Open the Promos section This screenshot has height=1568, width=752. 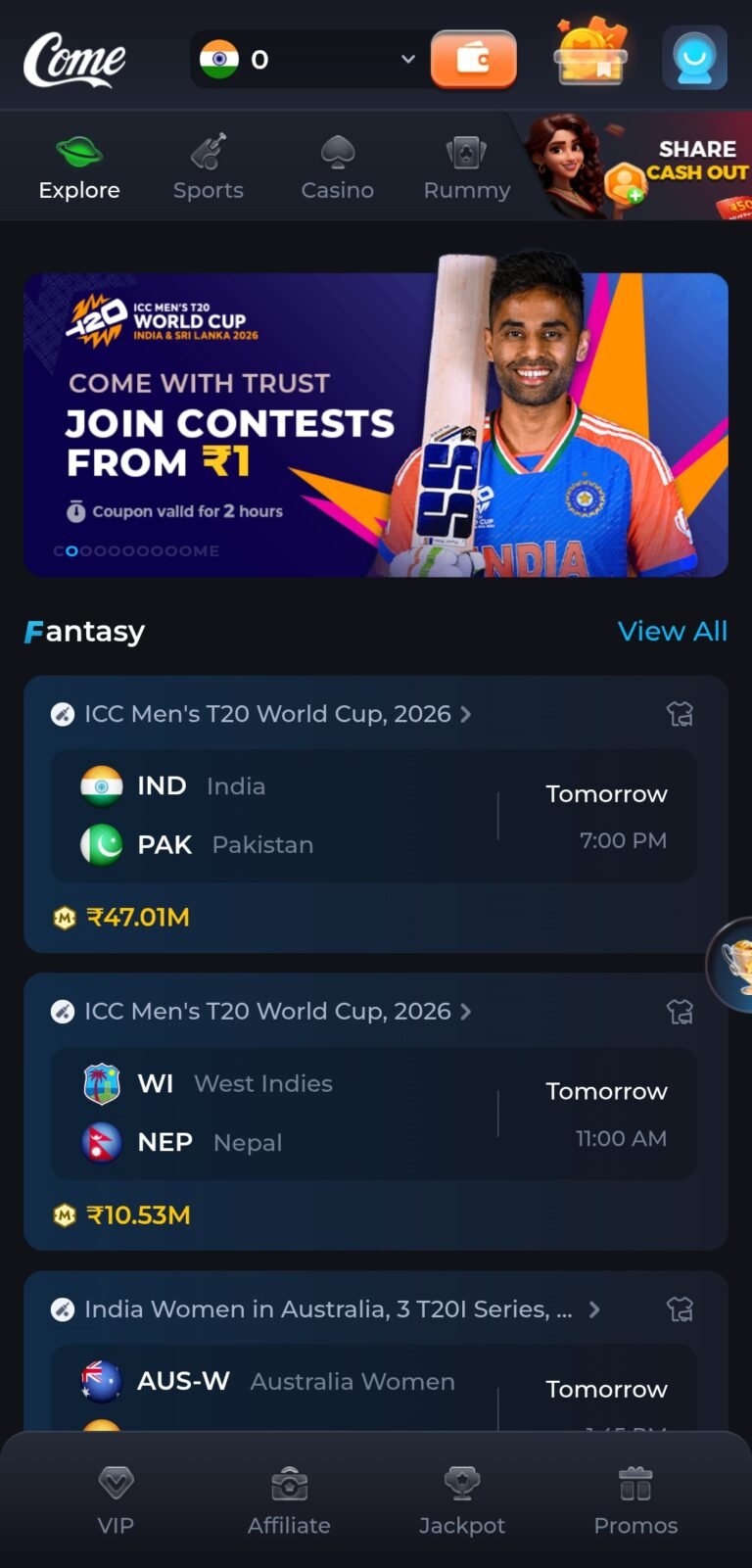point(635,1499)
